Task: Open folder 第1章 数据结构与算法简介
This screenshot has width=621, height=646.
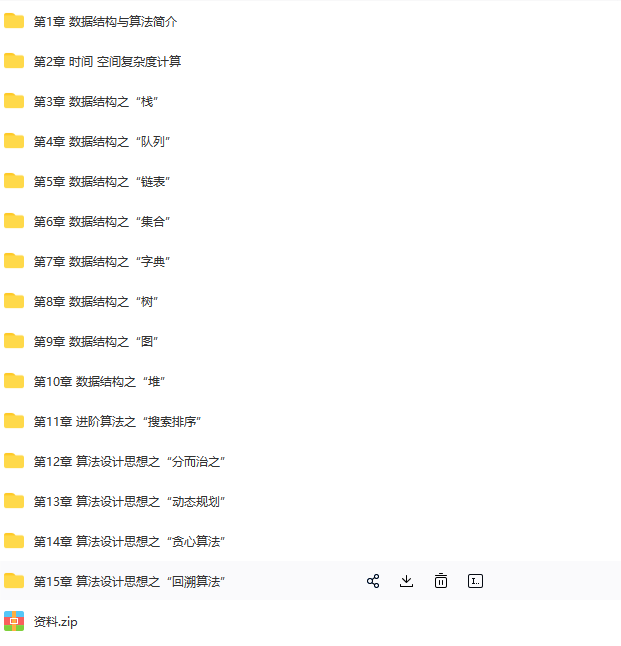Action: (x=105, y=21)
